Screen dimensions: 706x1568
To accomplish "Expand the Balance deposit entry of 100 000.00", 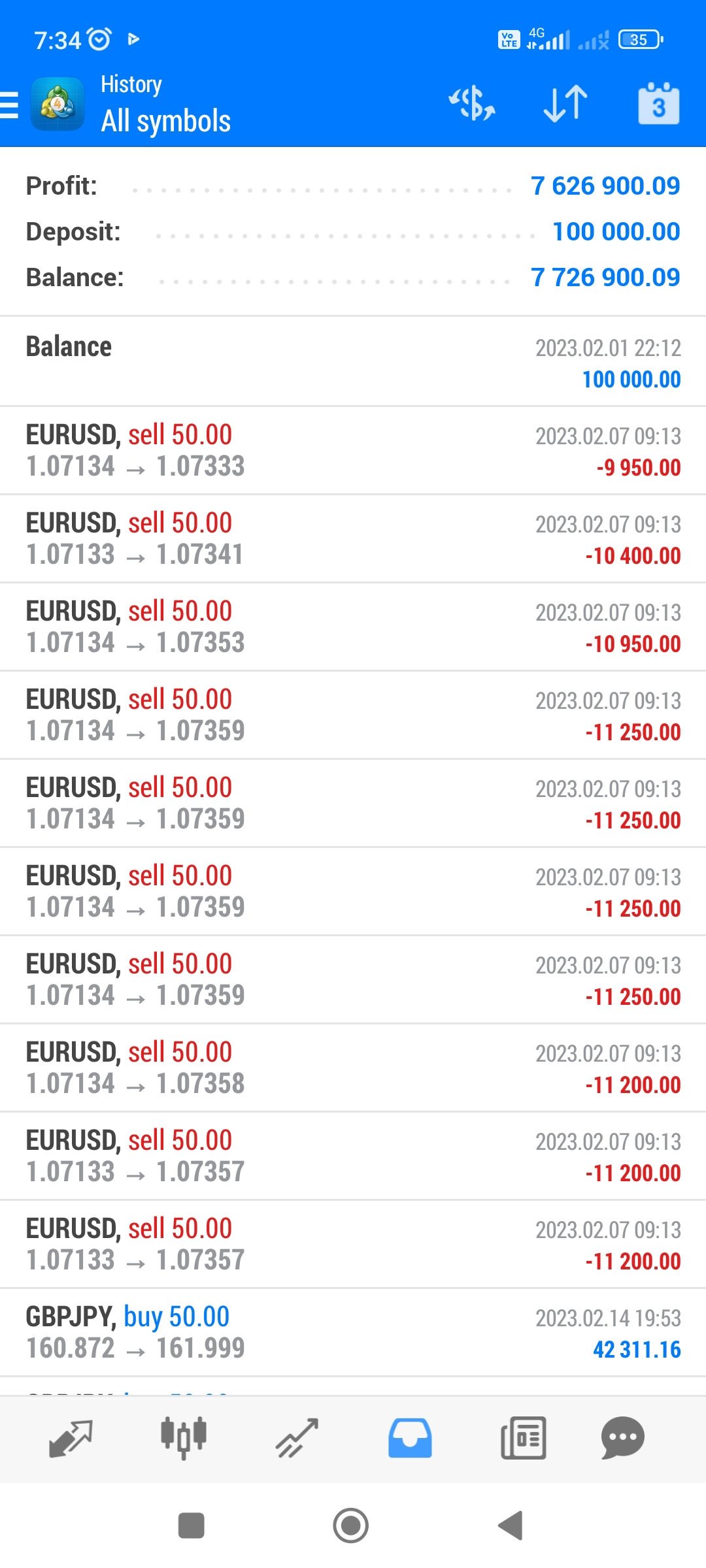I will 353,362.
